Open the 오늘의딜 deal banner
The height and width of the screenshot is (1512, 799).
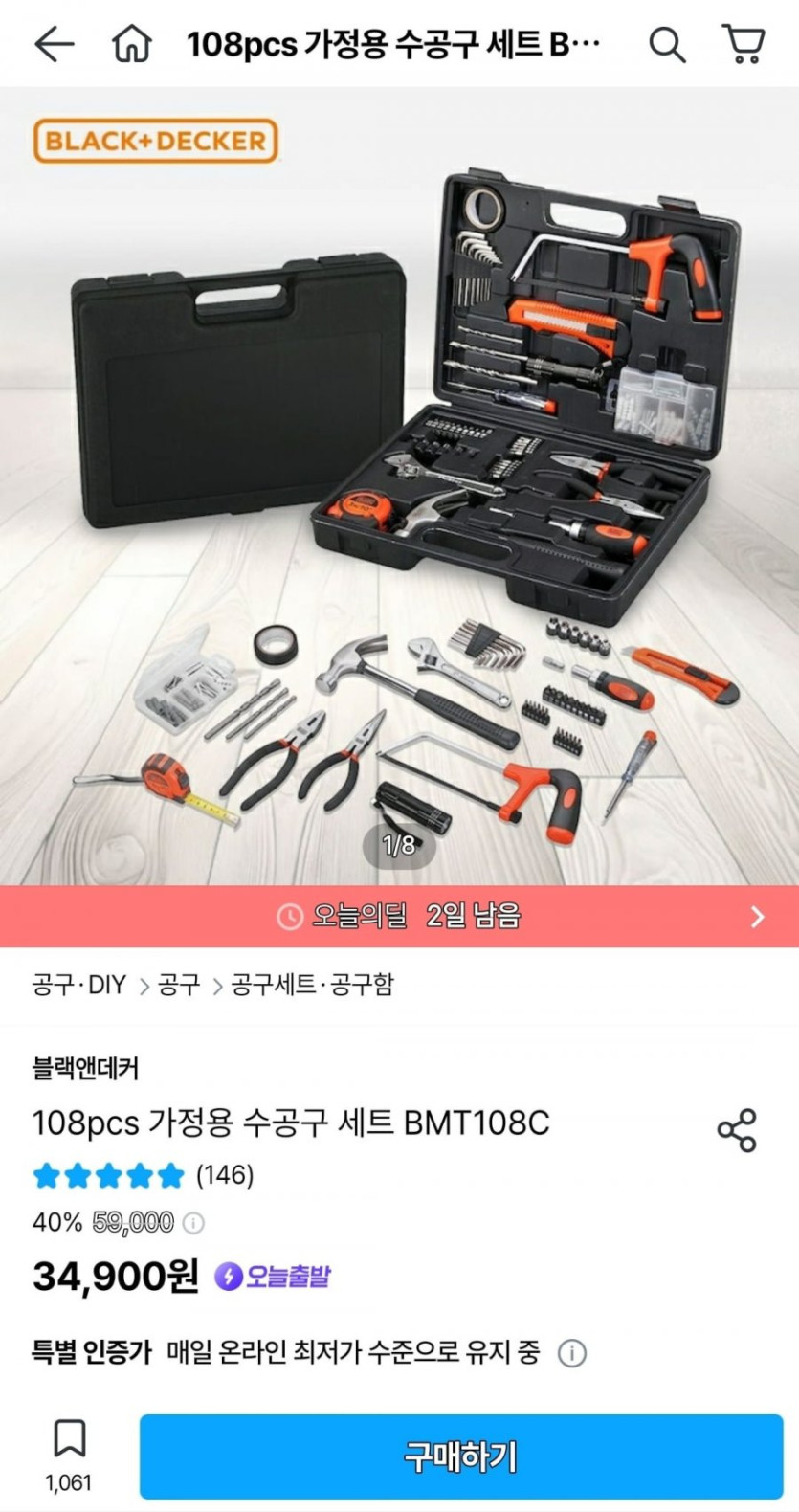399,916
